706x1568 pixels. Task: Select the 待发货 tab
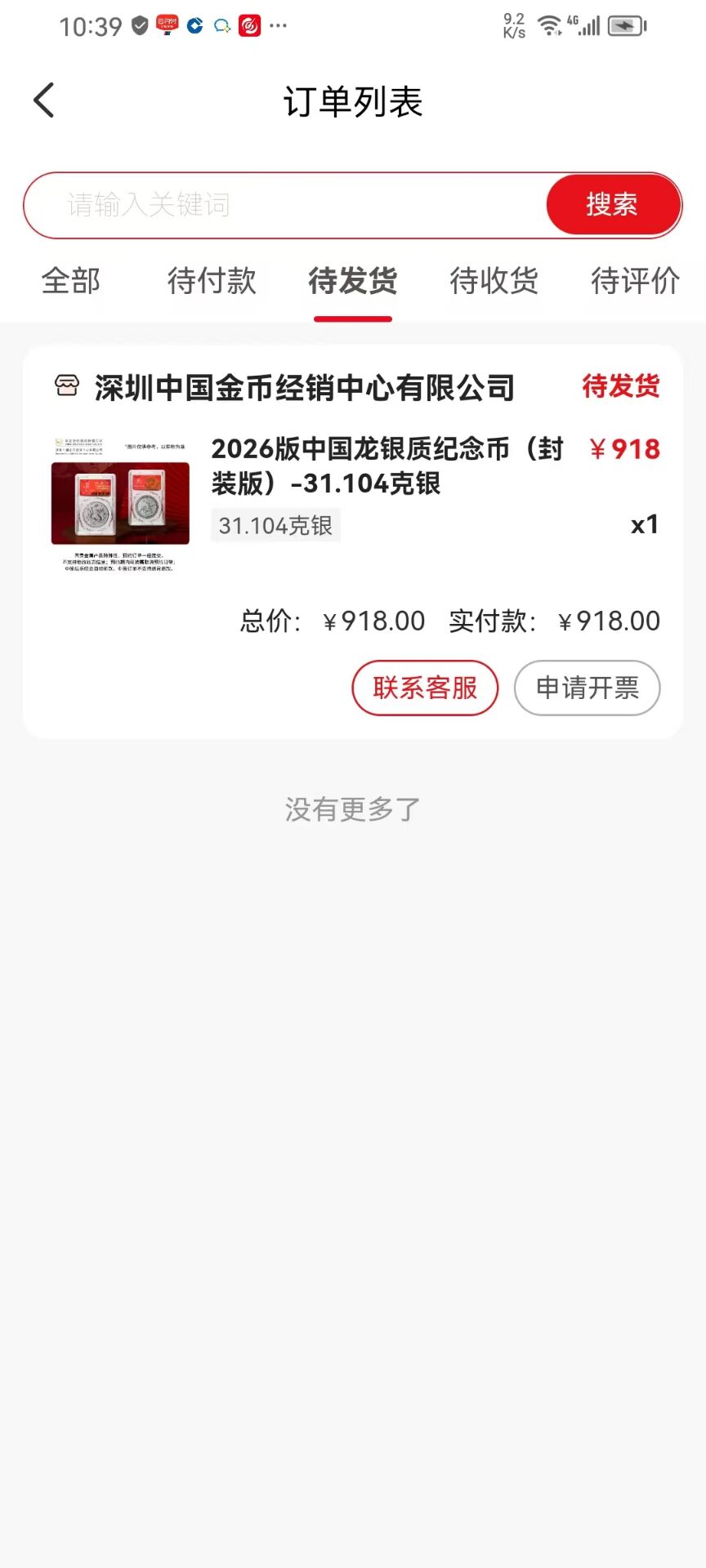point(353,281)
